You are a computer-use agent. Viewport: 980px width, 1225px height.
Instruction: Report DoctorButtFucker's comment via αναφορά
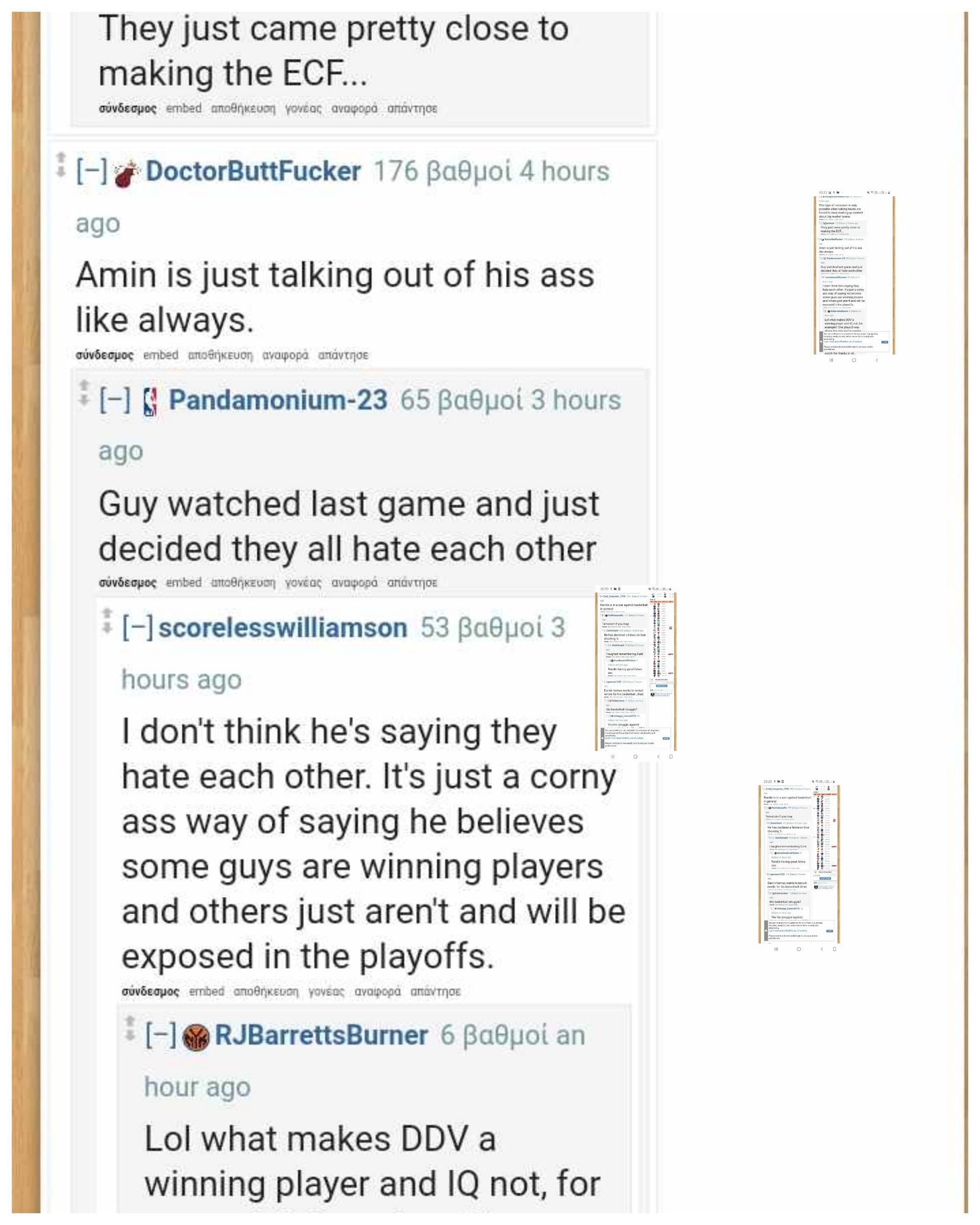pyautogui.click(x=285, y=355)
